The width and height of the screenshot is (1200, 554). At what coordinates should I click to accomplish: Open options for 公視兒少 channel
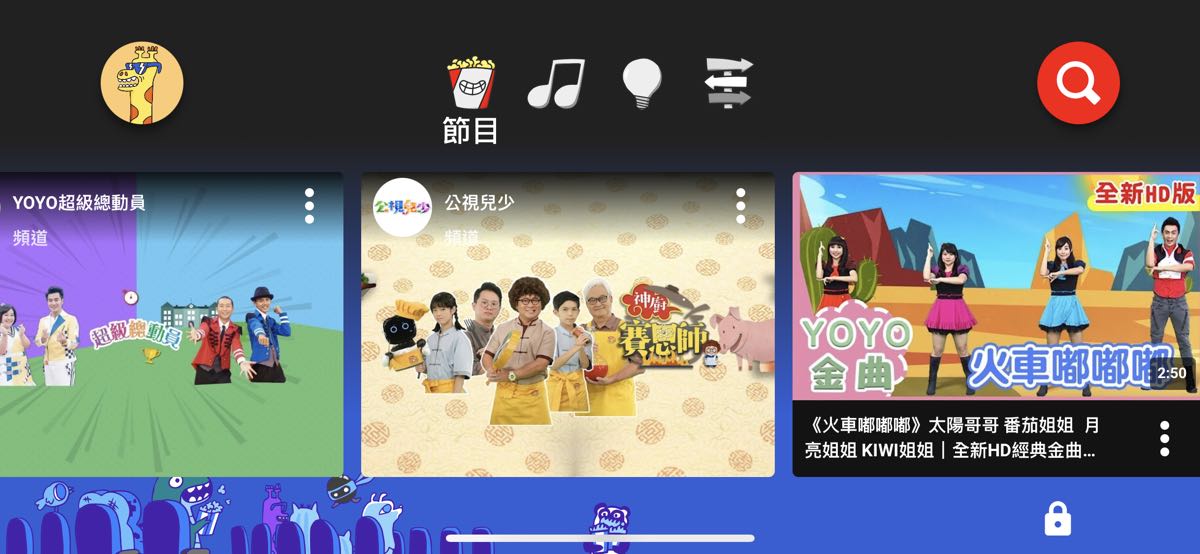[x=741, y=205]
